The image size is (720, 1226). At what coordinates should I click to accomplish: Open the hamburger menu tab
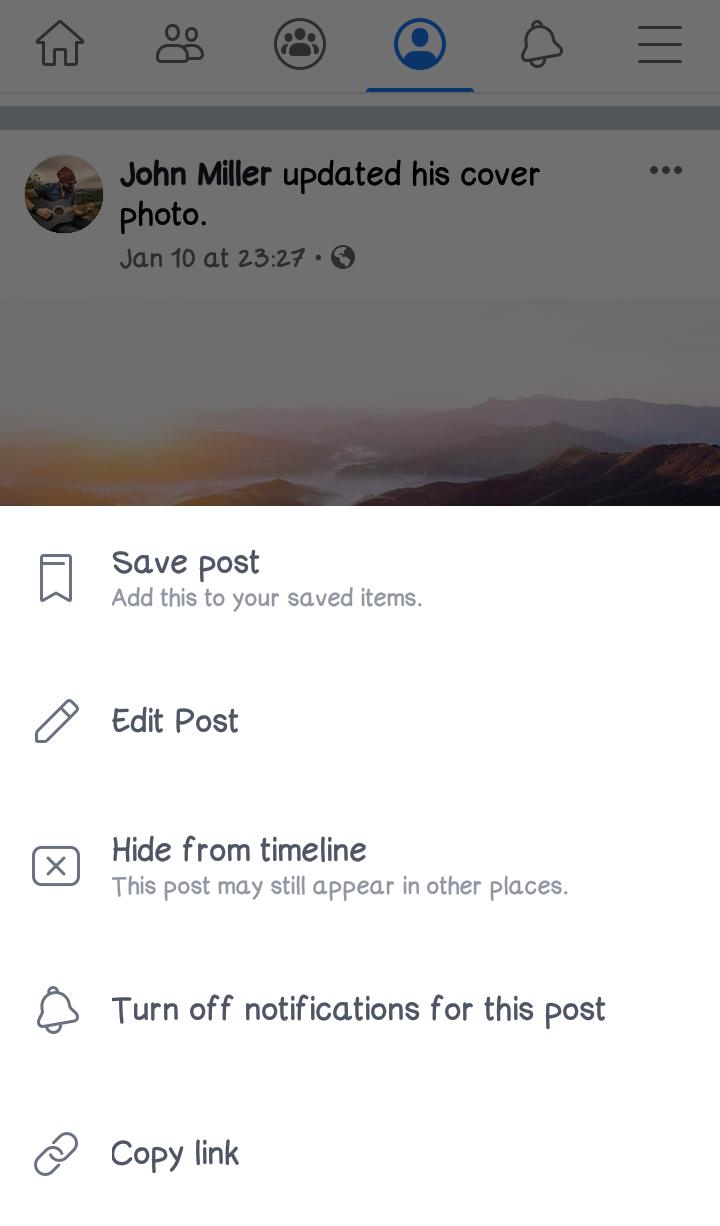(x=660, y=45)
